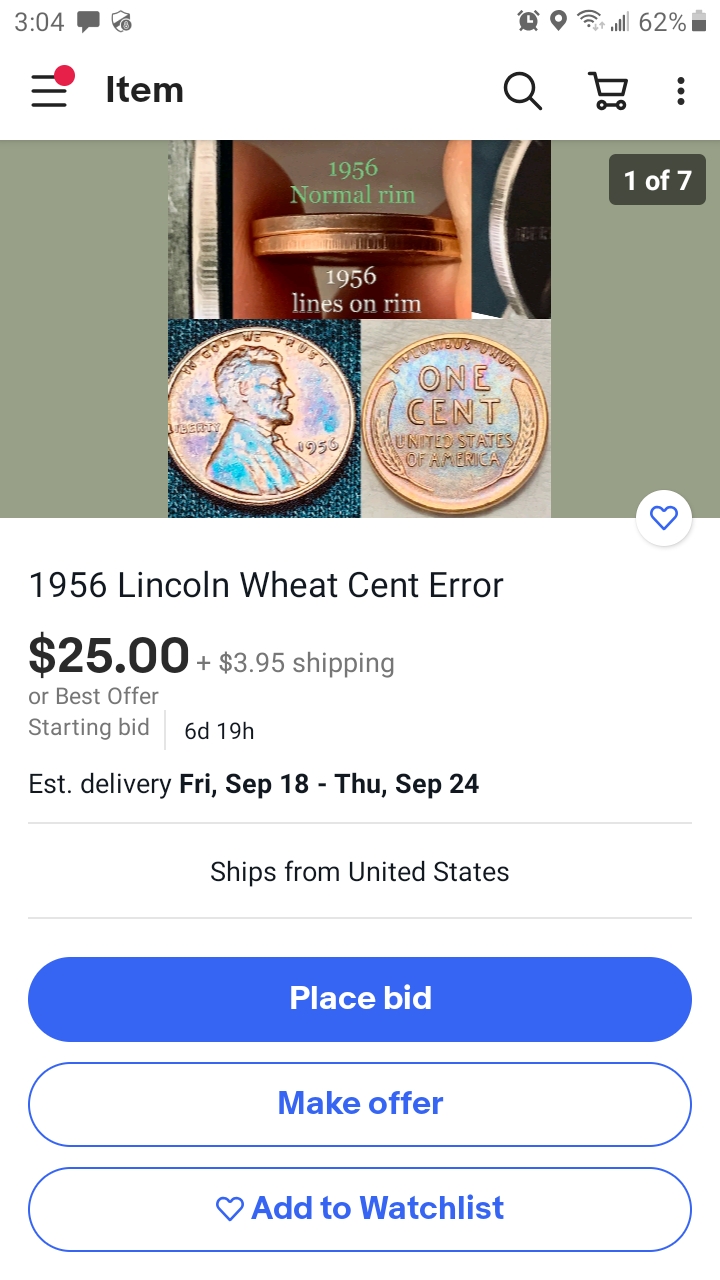The width and height of the screenshot is (720, 1280).
Task: Open the 1956 cent listing photo
Action: [359, 329]
